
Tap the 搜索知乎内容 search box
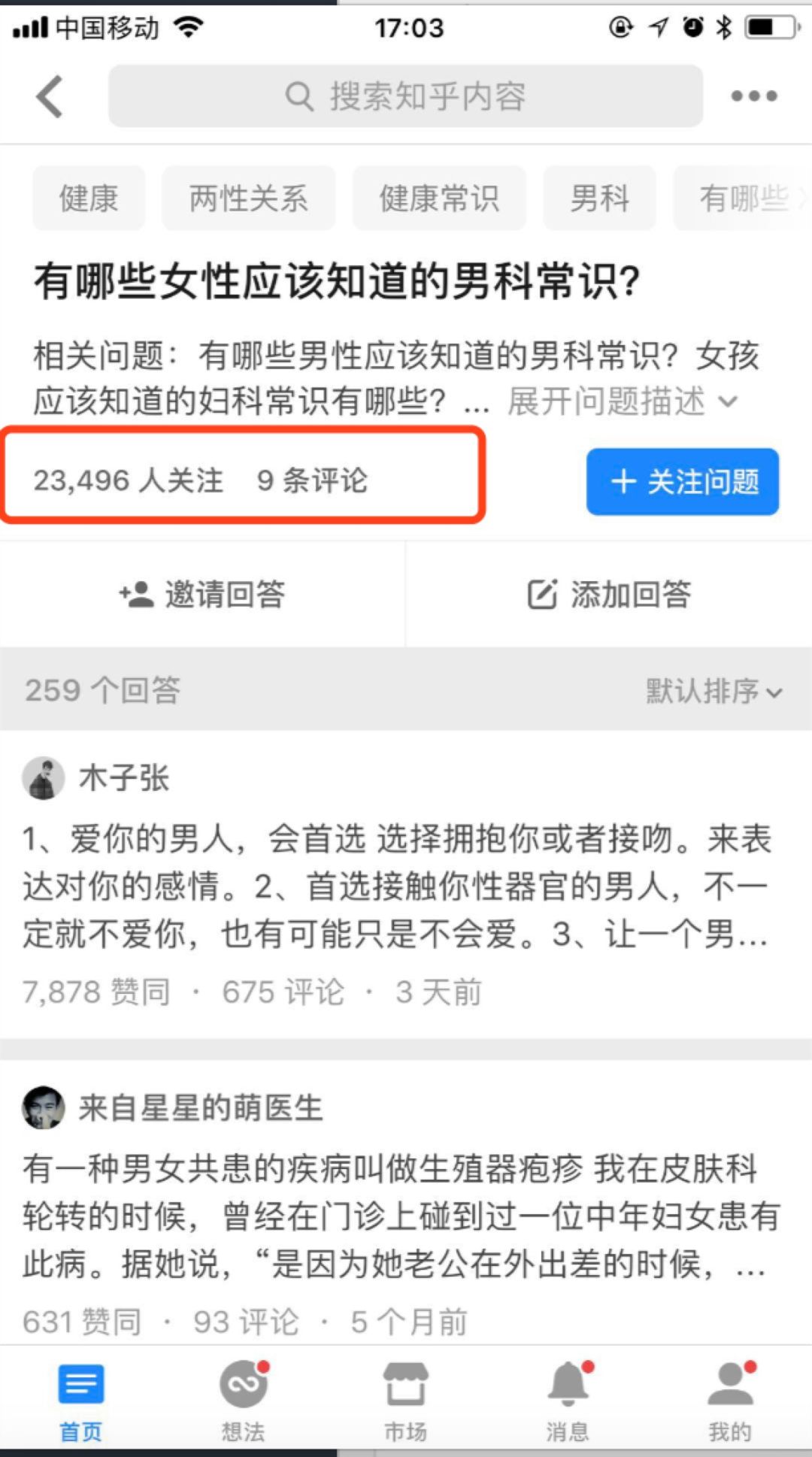pos(405,96)
